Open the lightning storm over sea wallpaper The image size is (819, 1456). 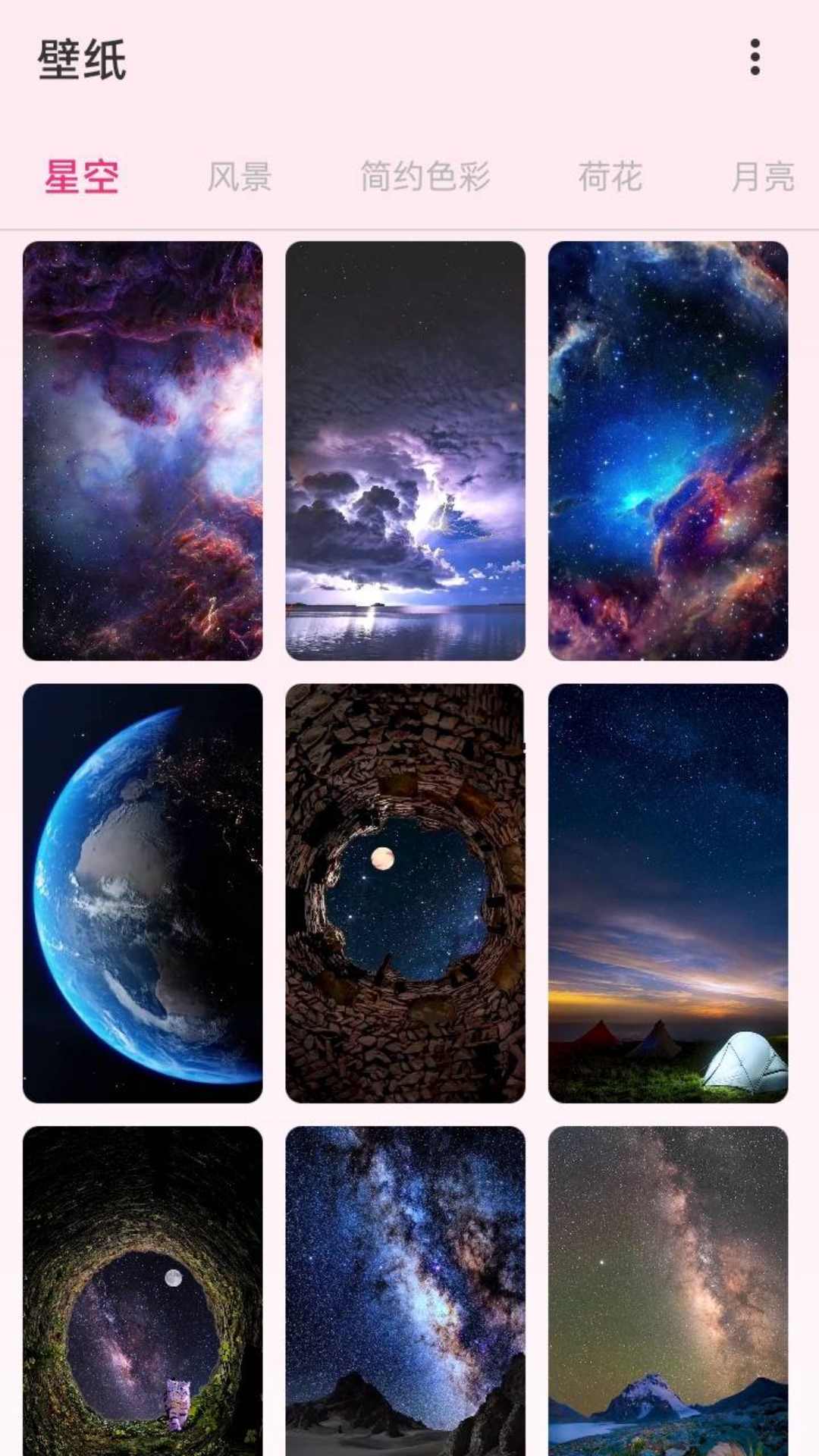[404, 452]
